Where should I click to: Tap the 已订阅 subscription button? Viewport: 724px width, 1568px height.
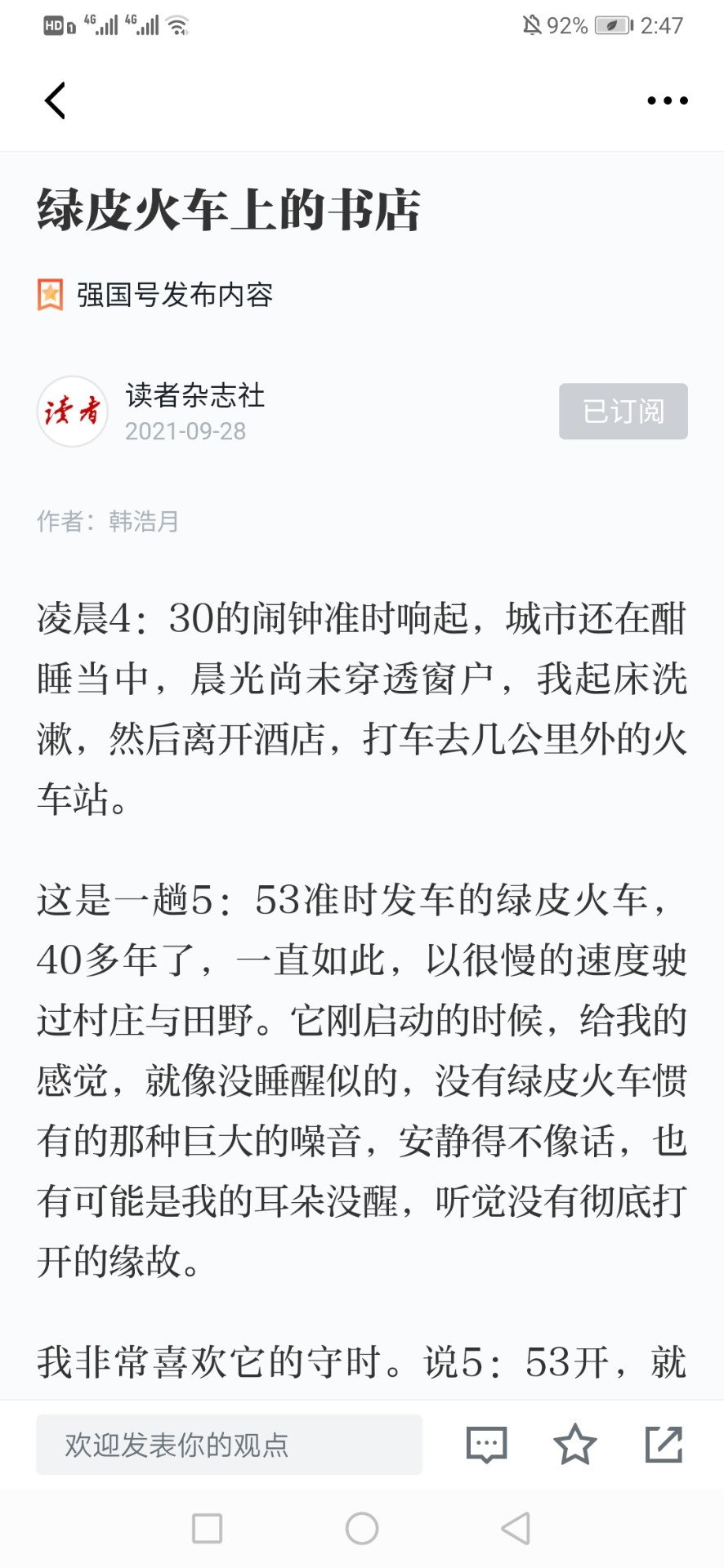coord(623,412)
